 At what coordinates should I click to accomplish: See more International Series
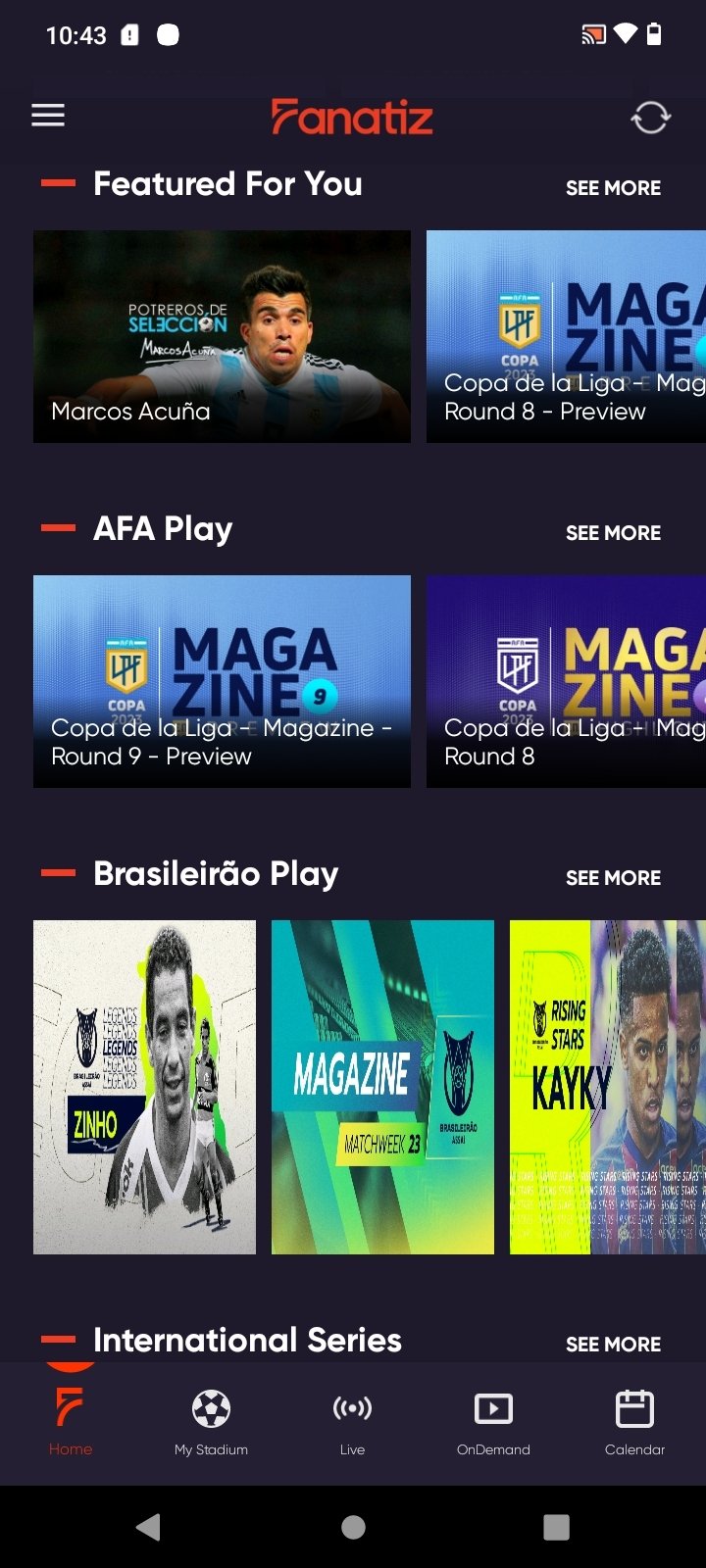pos(613,1345)
